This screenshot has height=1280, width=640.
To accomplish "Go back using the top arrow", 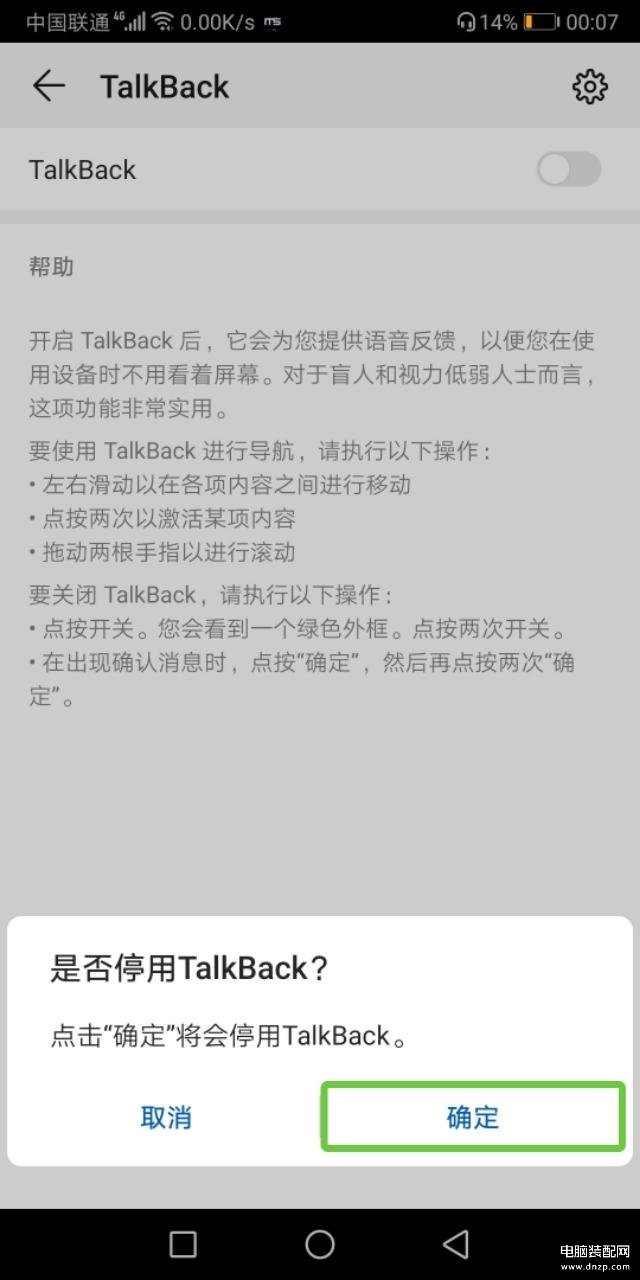I will pyautogui.click(x=48, y=87).
